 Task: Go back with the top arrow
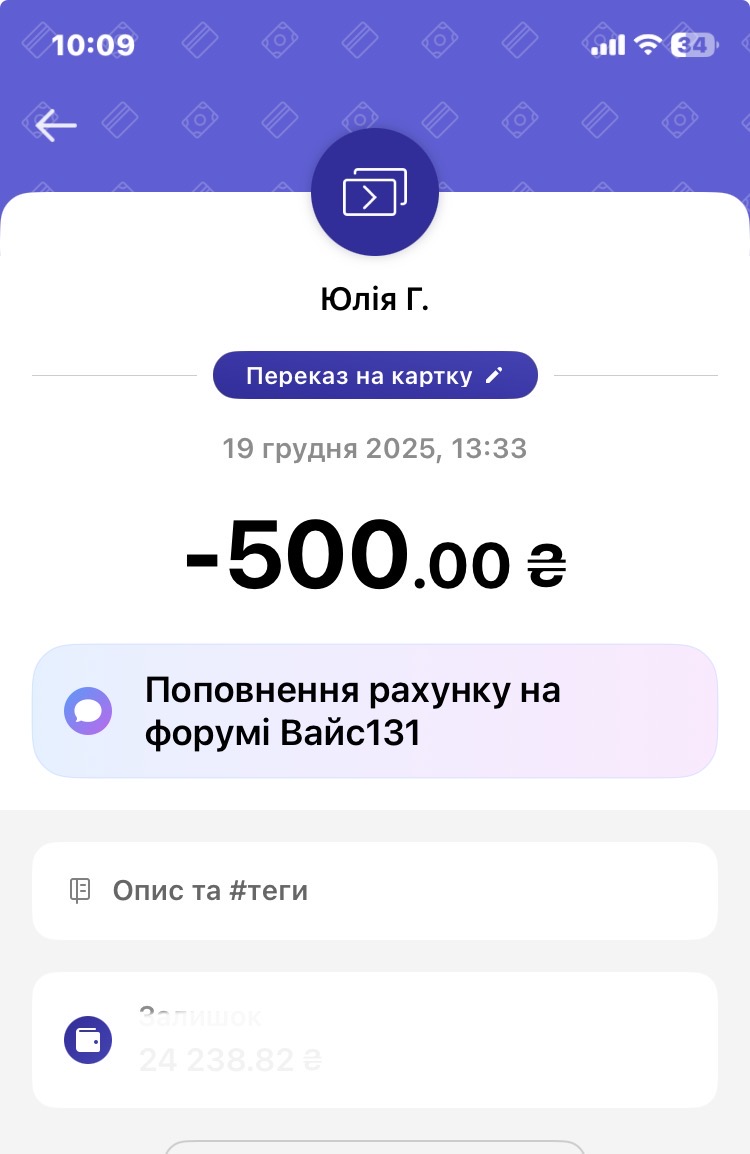click(x=56, y=125)
